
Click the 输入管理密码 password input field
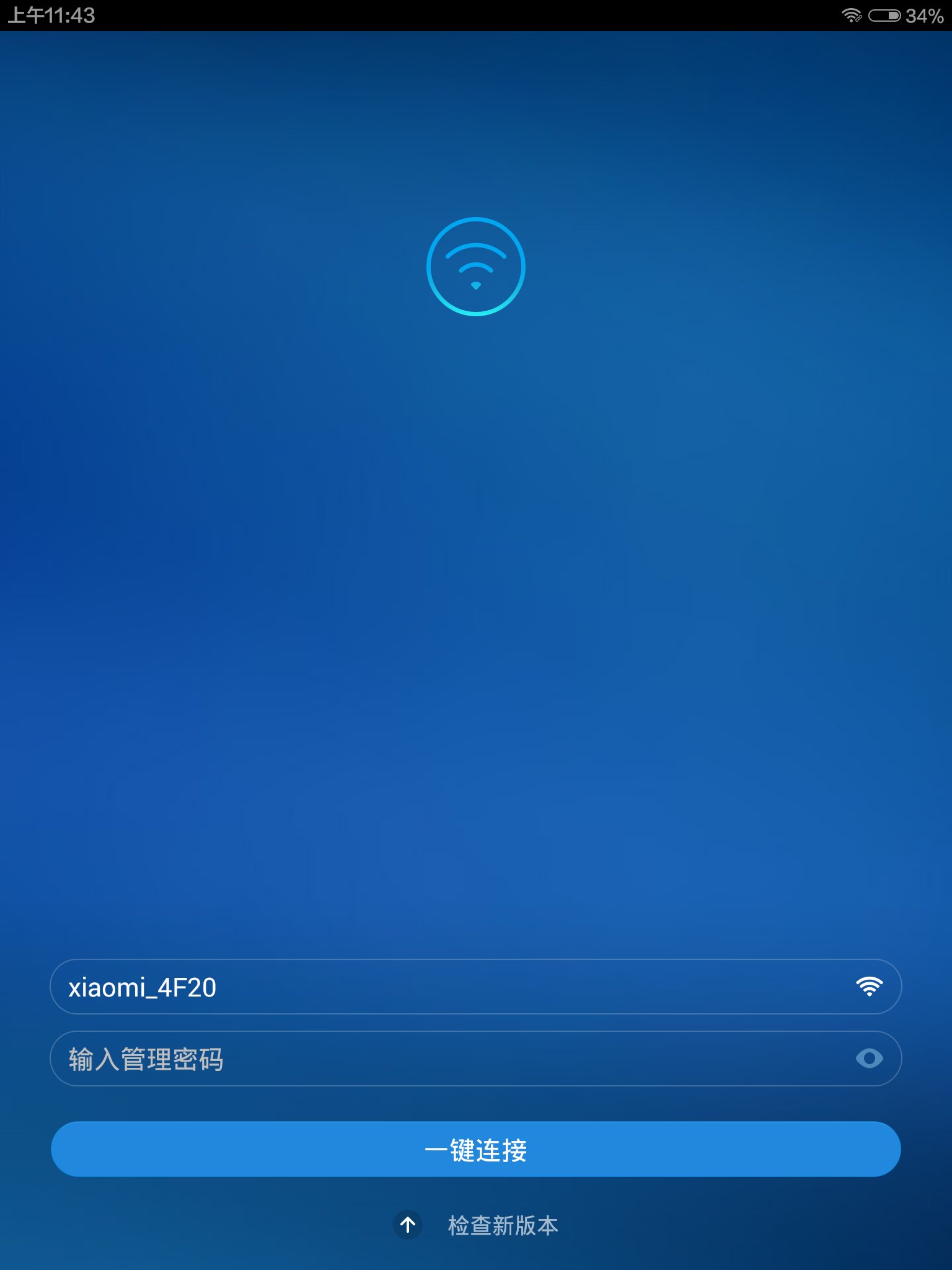[434, 1059]
